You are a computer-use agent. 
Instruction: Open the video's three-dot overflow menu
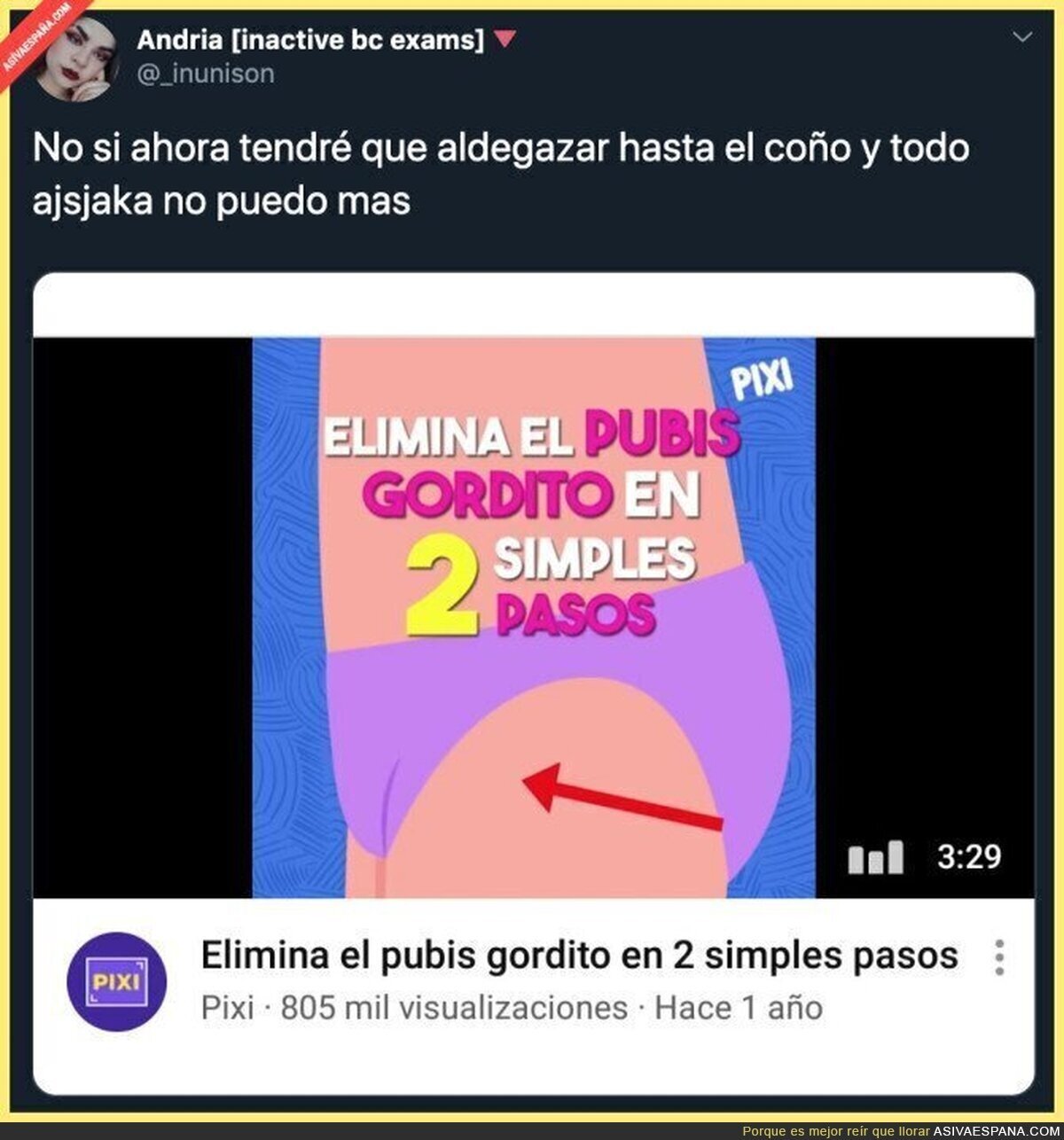point(999,957)
